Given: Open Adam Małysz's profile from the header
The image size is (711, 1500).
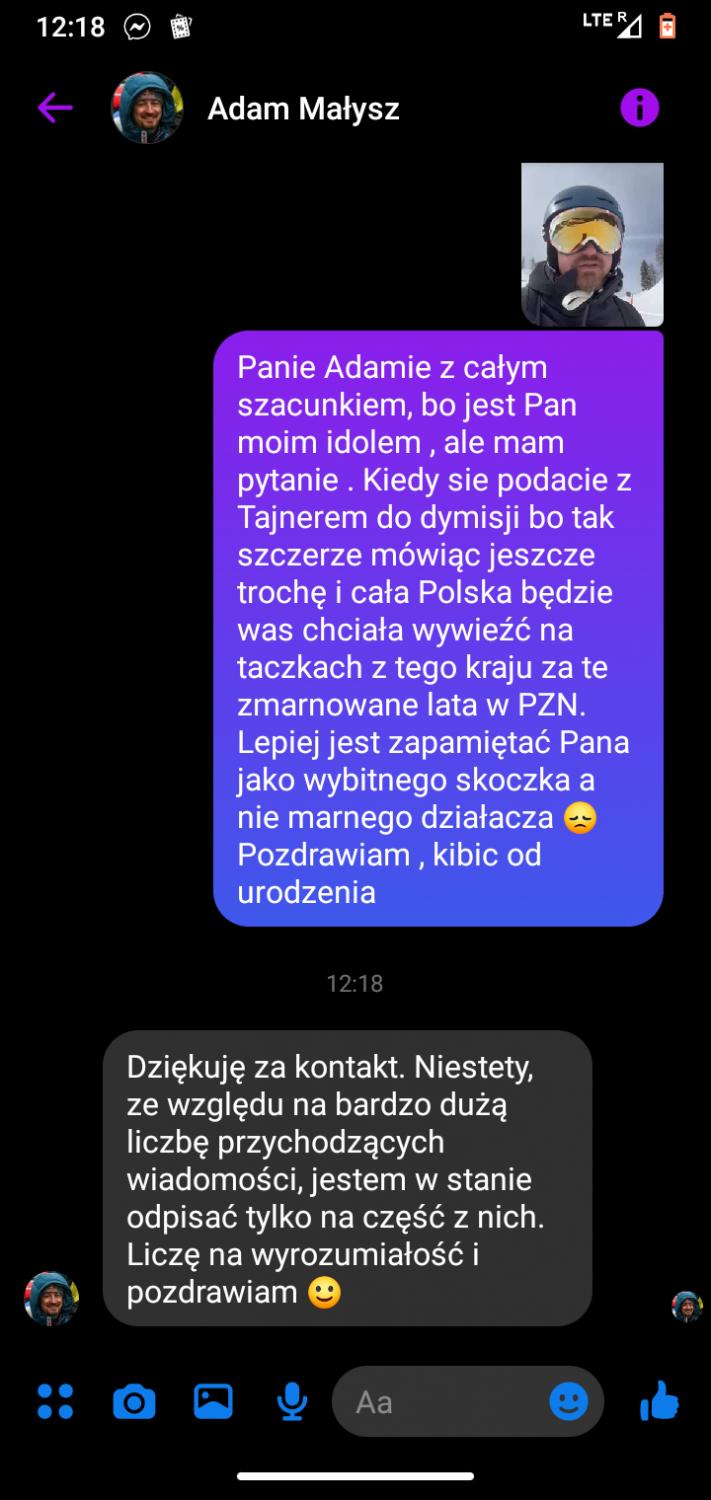Looking at the screenshot, I should click(x=303, y=108).
